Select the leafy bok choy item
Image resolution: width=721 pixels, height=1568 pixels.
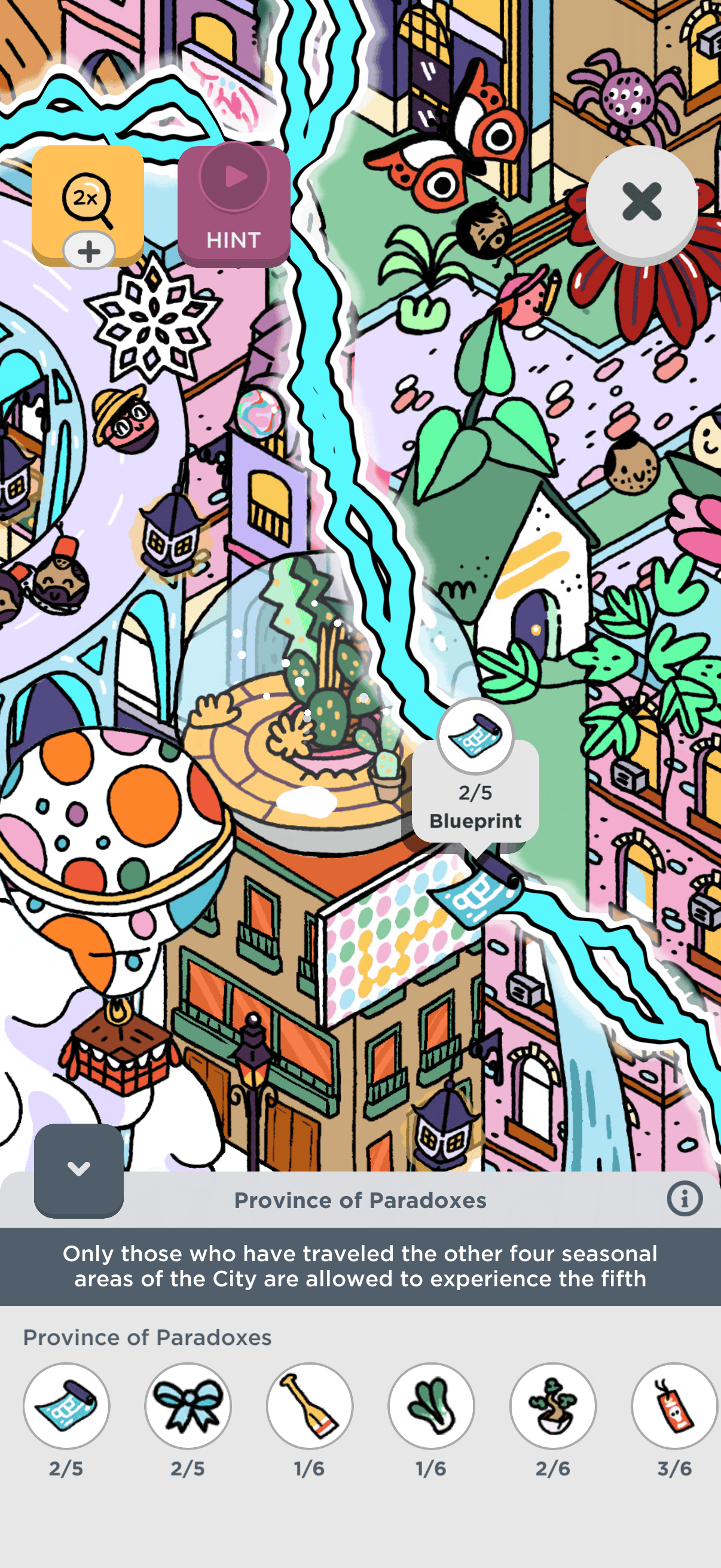tap(432, 1405)
